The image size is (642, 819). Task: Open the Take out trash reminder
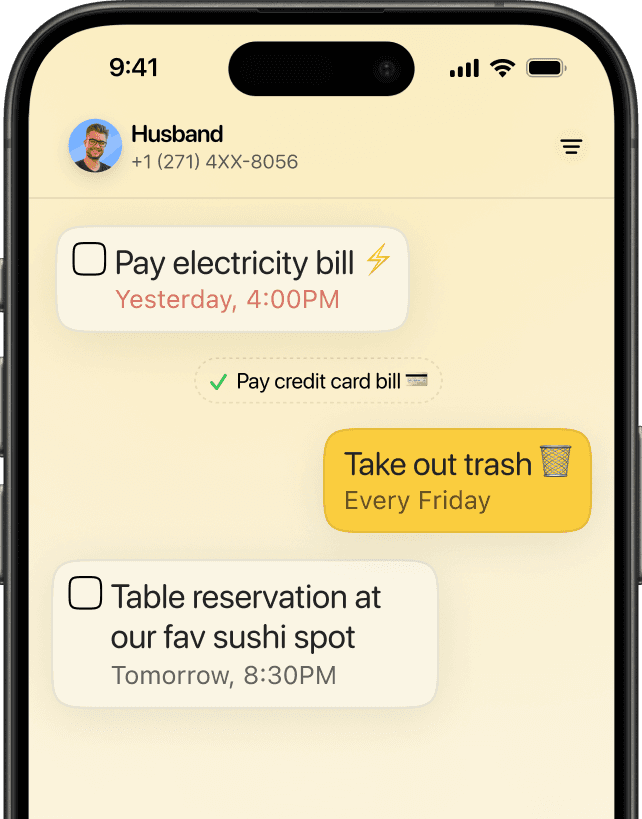[457, 480]
